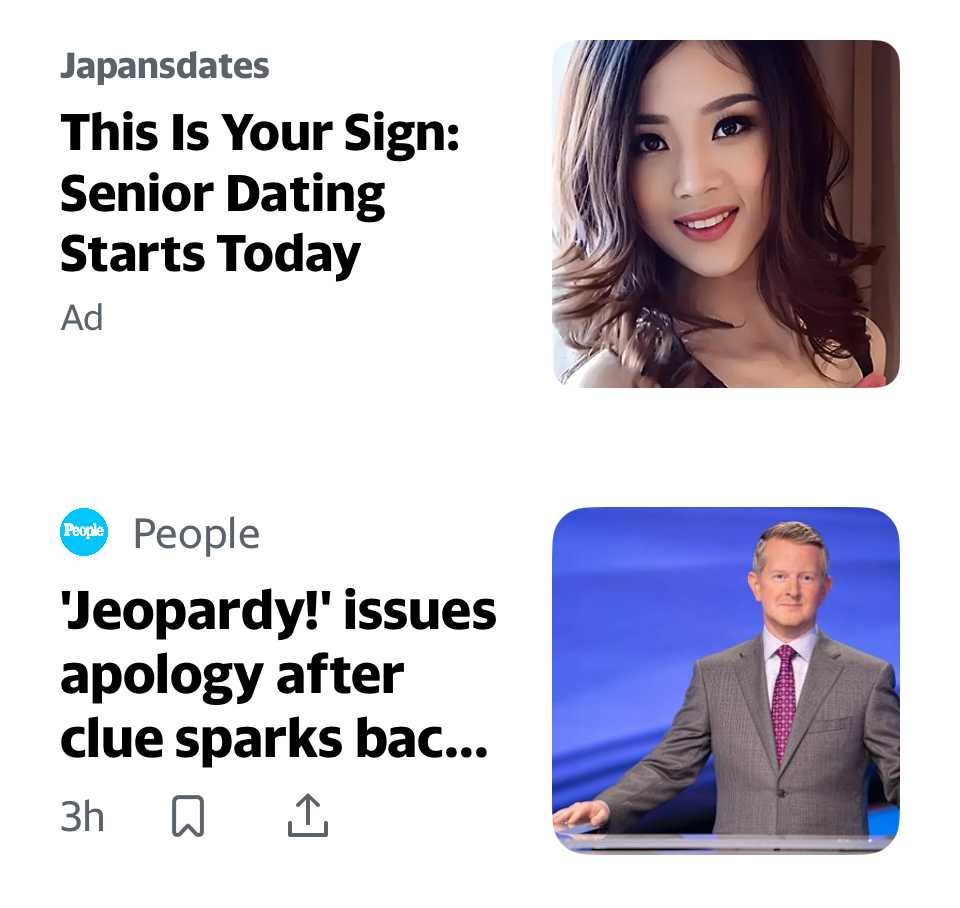Open the 'Jeopardy!' issues apology article
960x908 pixels.
tap(277, 675)
